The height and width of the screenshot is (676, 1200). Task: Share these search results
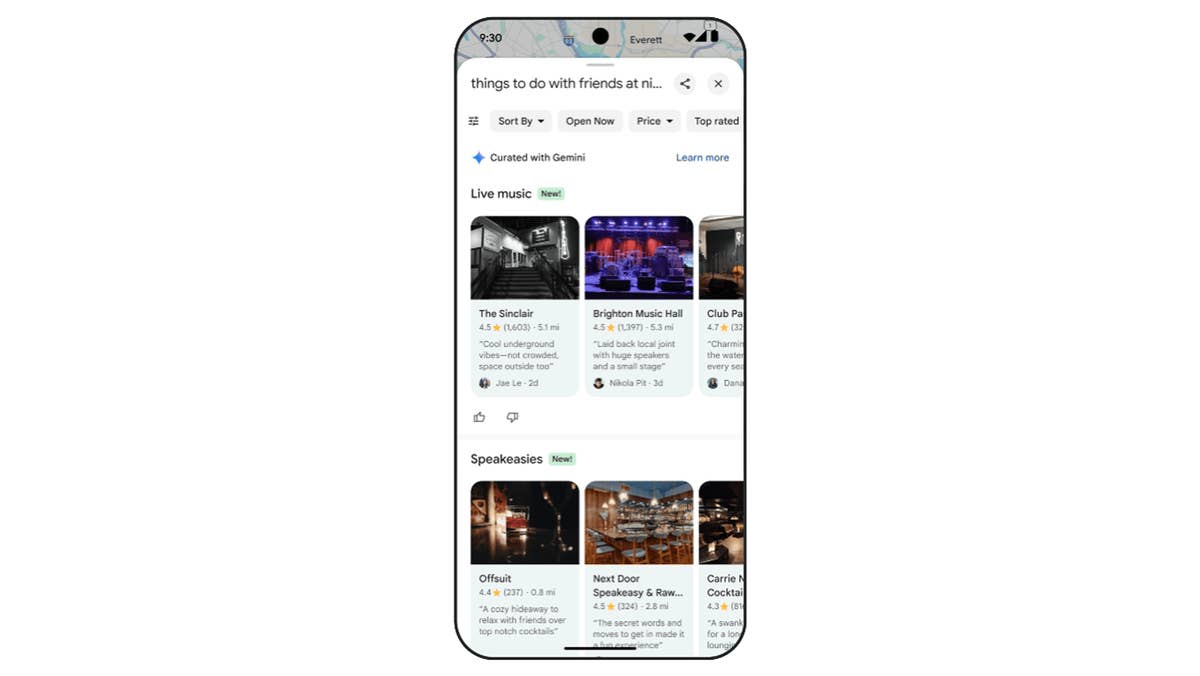pos(685,84)
